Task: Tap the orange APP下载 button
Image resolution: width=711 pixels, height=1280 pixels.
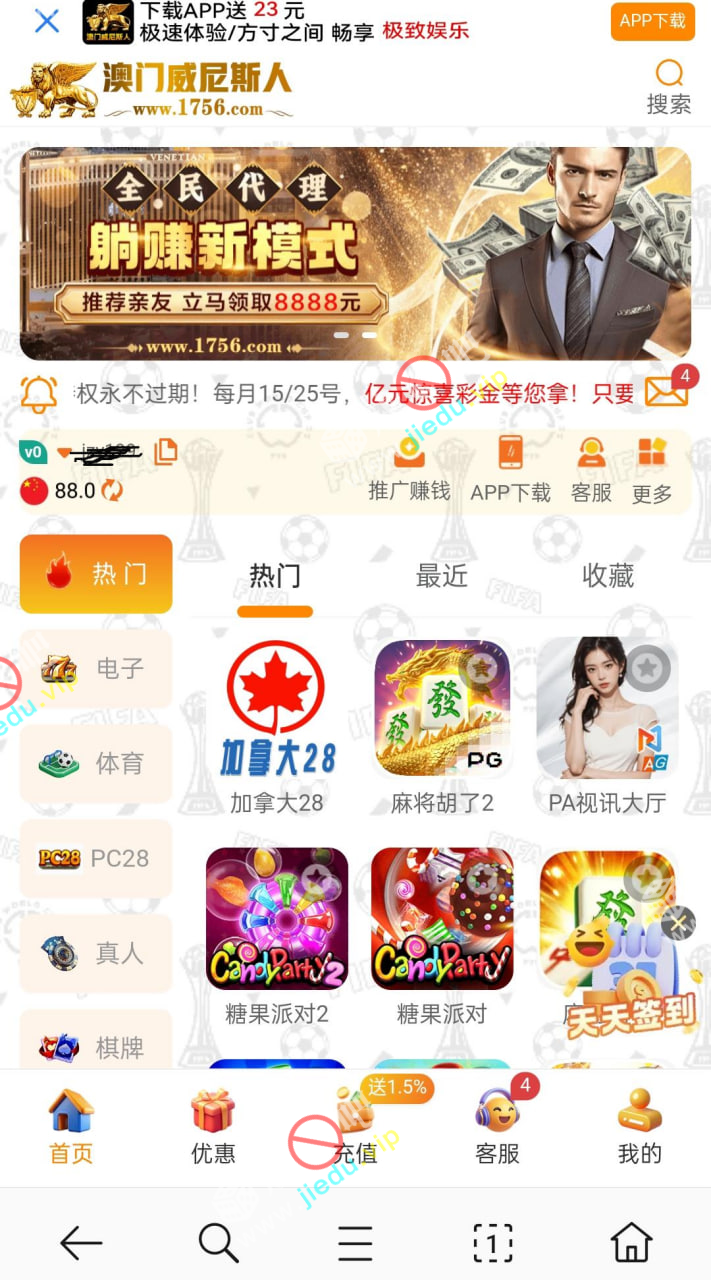Action: 652,21
